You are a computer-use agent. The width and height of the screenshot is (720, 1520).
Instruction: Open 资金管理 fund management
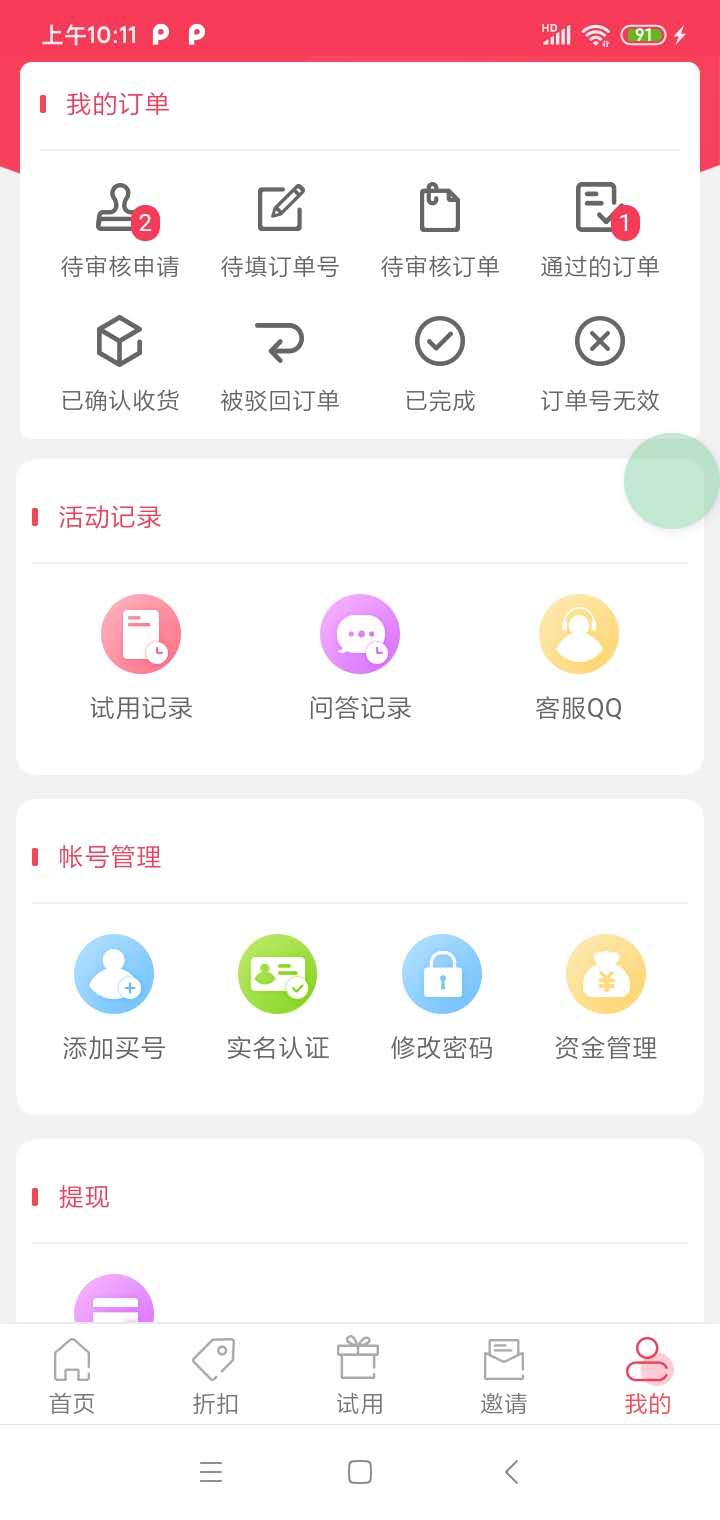point(606,997)
